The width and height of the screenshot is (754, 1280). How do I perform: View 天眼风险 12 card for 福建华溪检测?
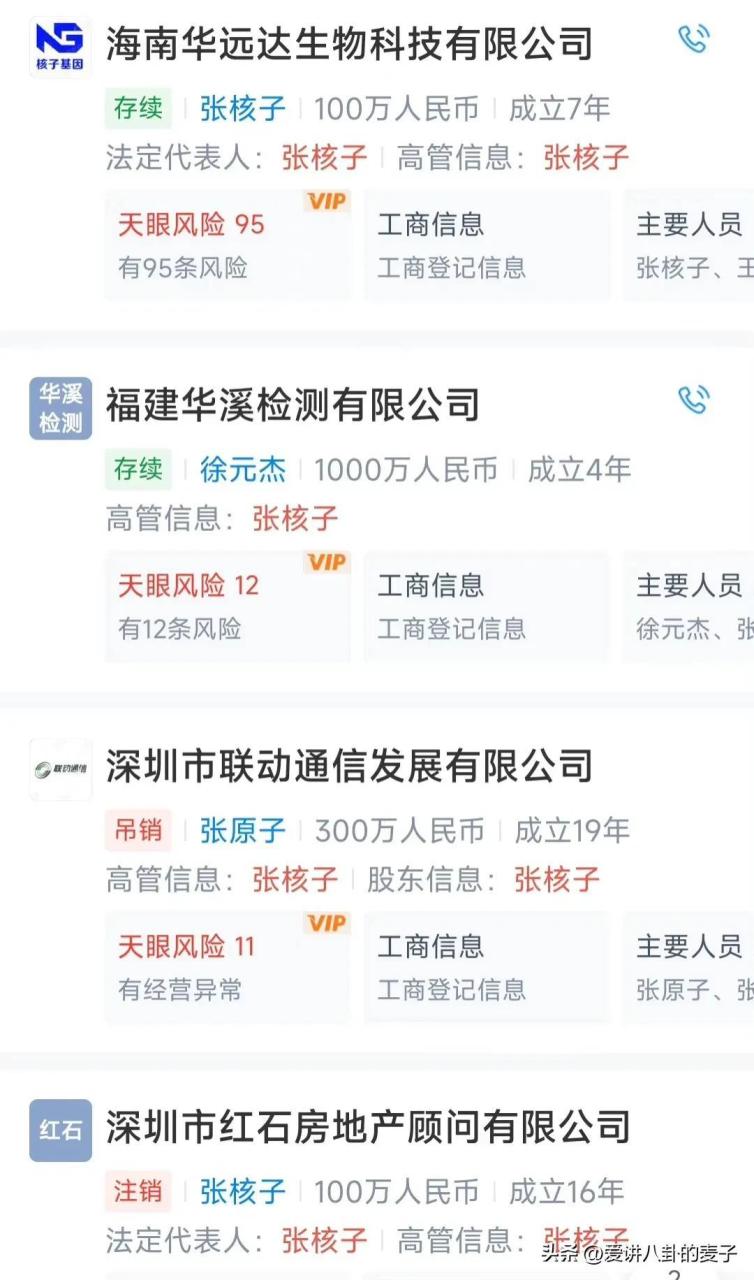point(228,606)
